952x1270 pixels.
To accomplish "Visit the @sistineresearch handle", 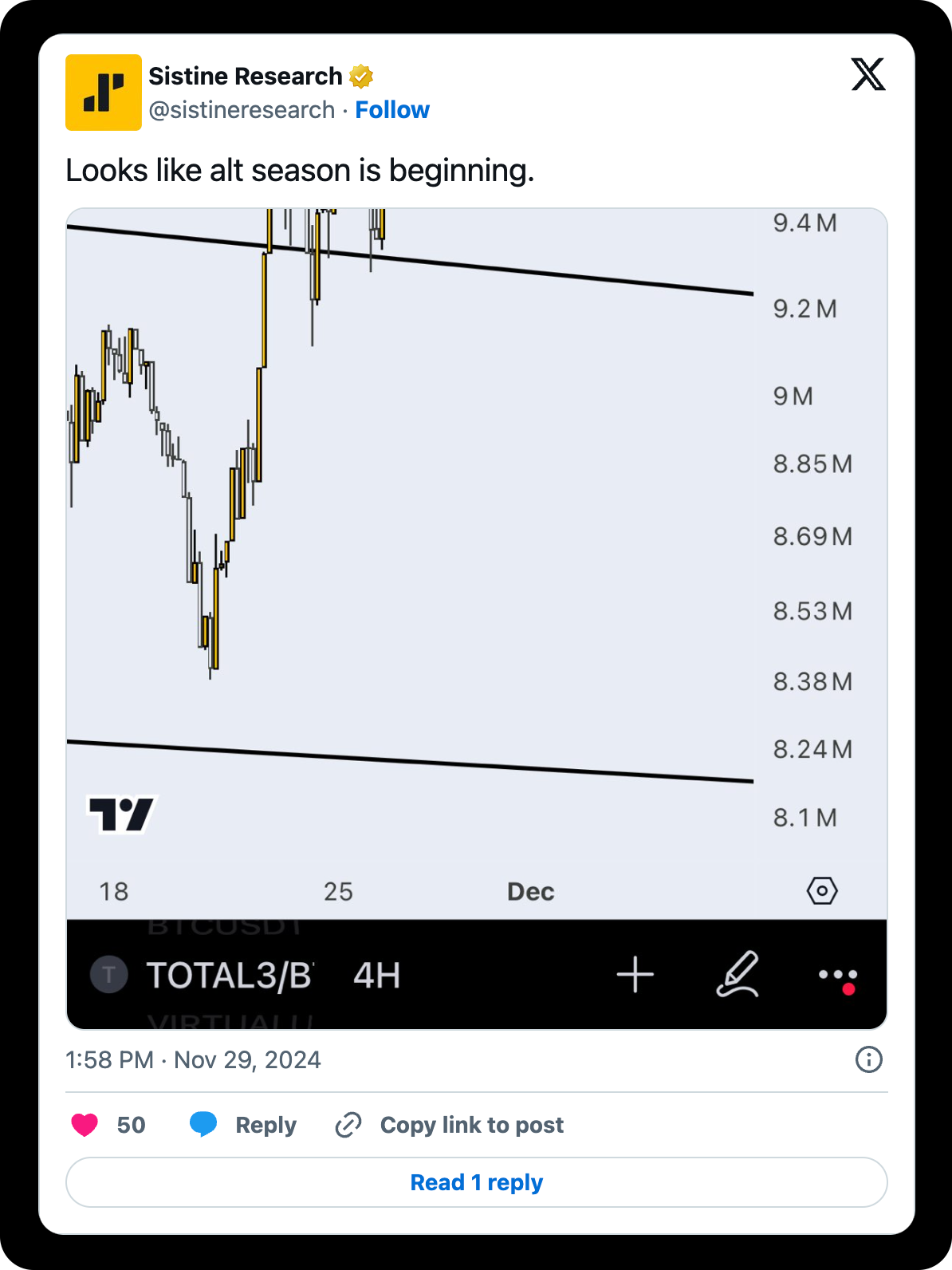I will [242, 110].
